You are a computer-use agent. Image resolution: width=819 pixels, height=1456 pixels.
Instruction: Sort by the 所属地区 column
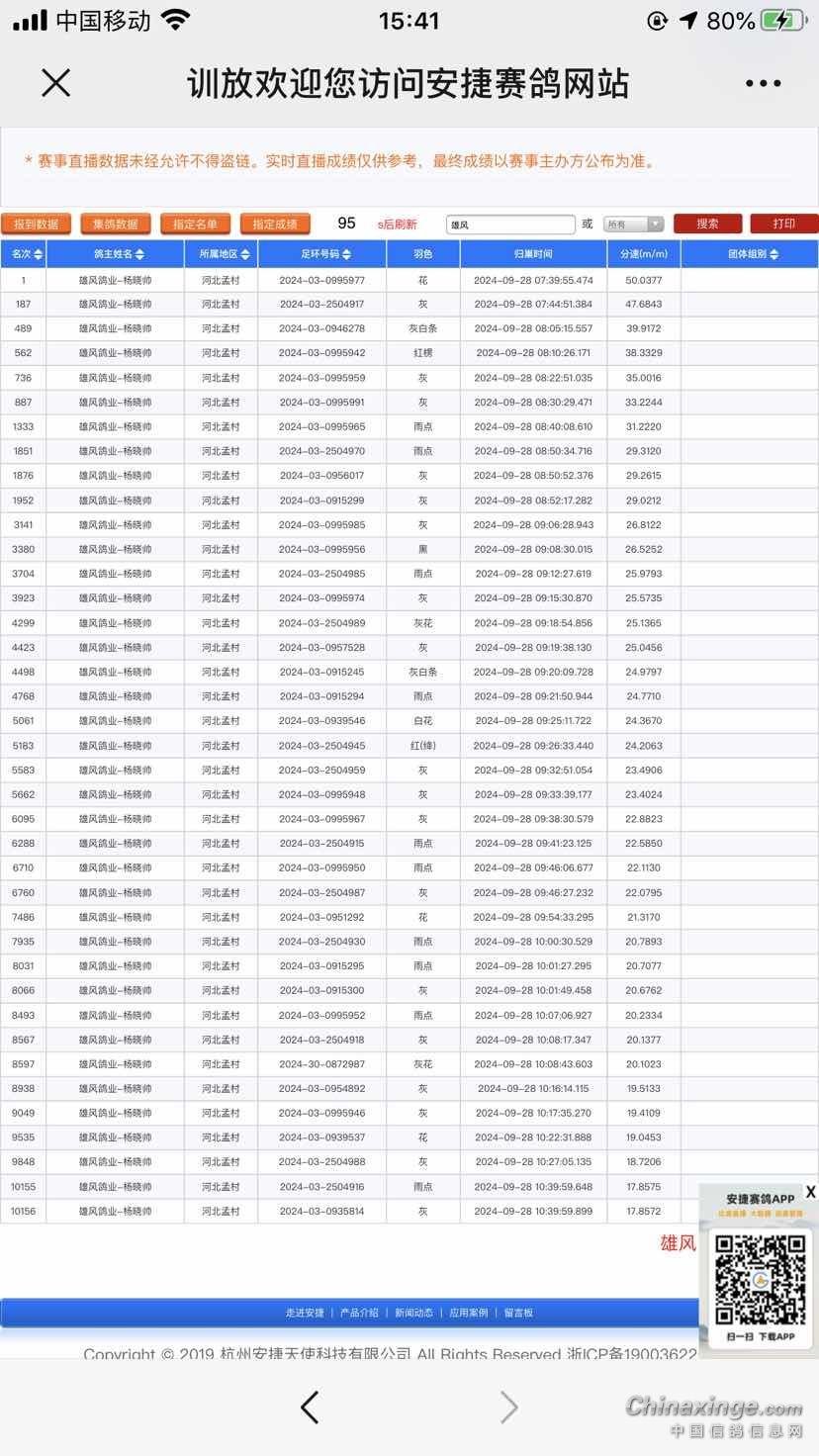[224, 254]
